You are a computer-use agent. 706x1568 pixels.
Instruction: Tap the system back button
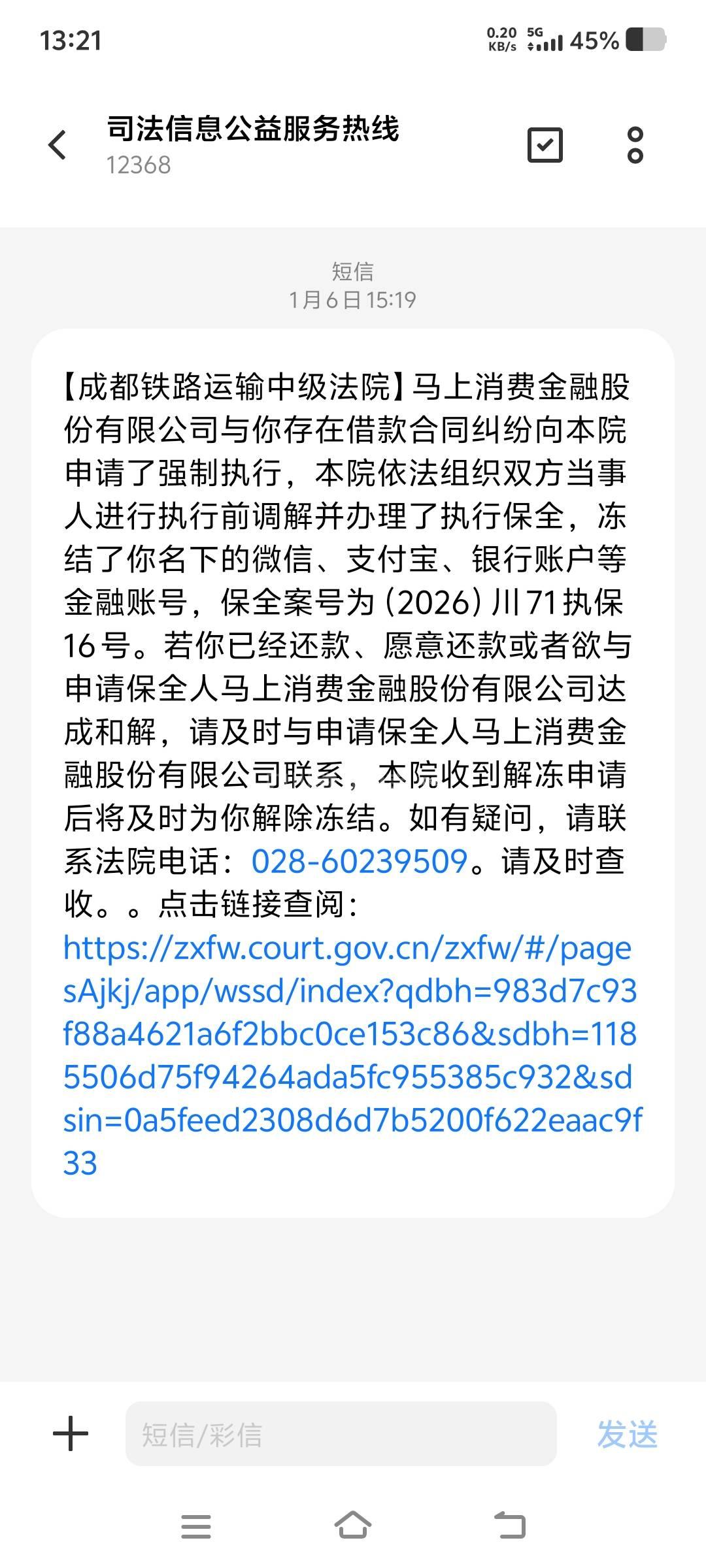click(510, 1526)
